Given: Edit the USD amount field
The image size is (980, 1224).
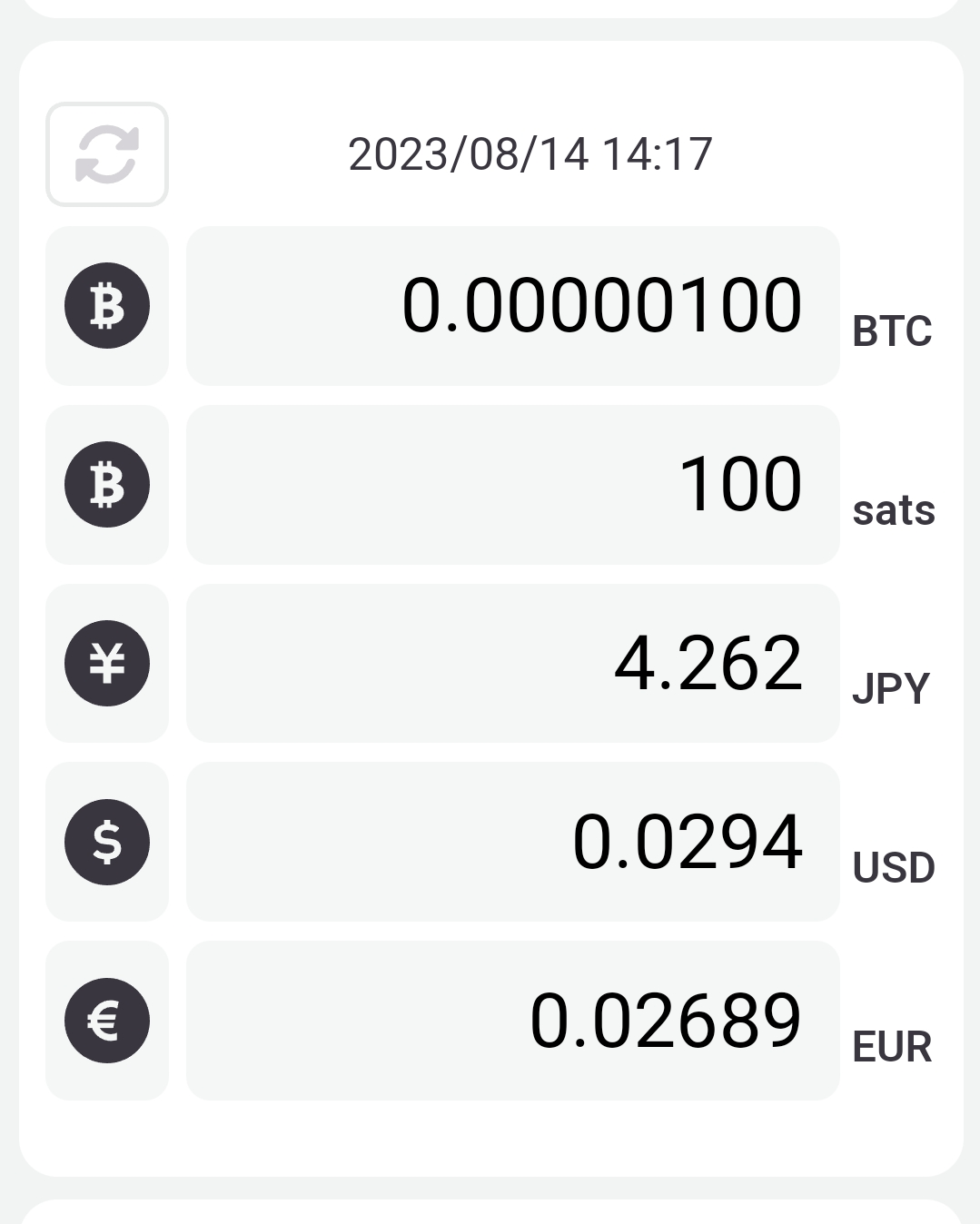Looking at the screenshot, I should 512,842.
